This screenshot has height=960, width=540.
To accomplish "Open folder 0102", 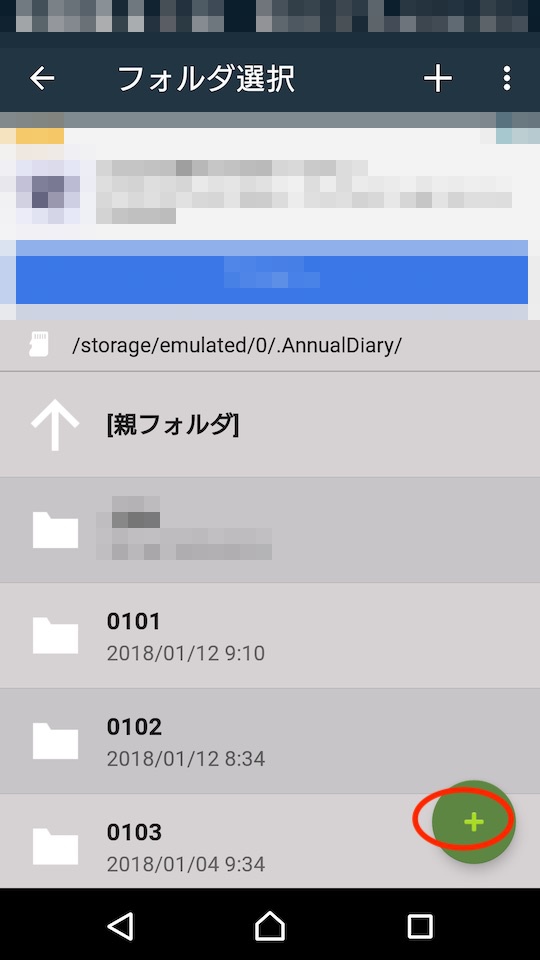I will pyautogui.click(x=270, y=741).
